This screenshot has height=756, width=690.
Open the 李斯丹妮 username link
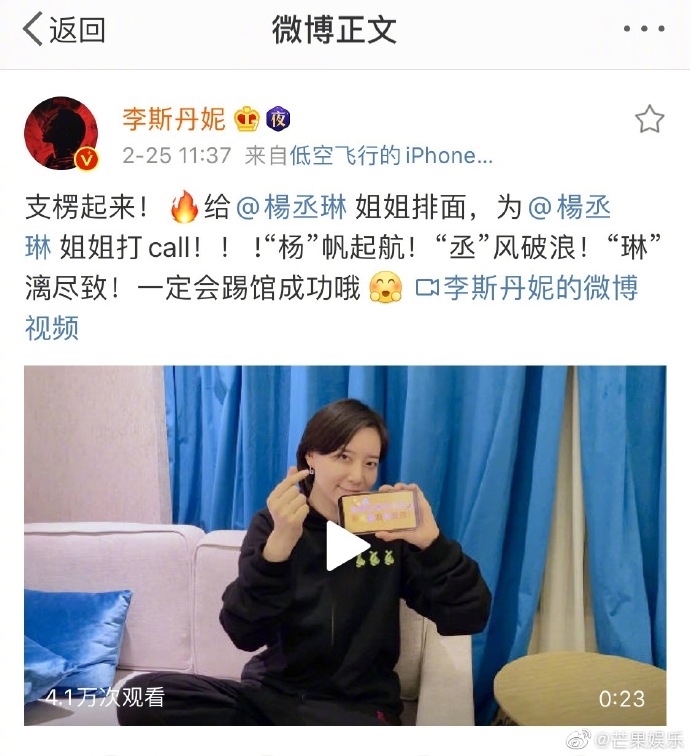pyautogui.click(x=174, y=119)
